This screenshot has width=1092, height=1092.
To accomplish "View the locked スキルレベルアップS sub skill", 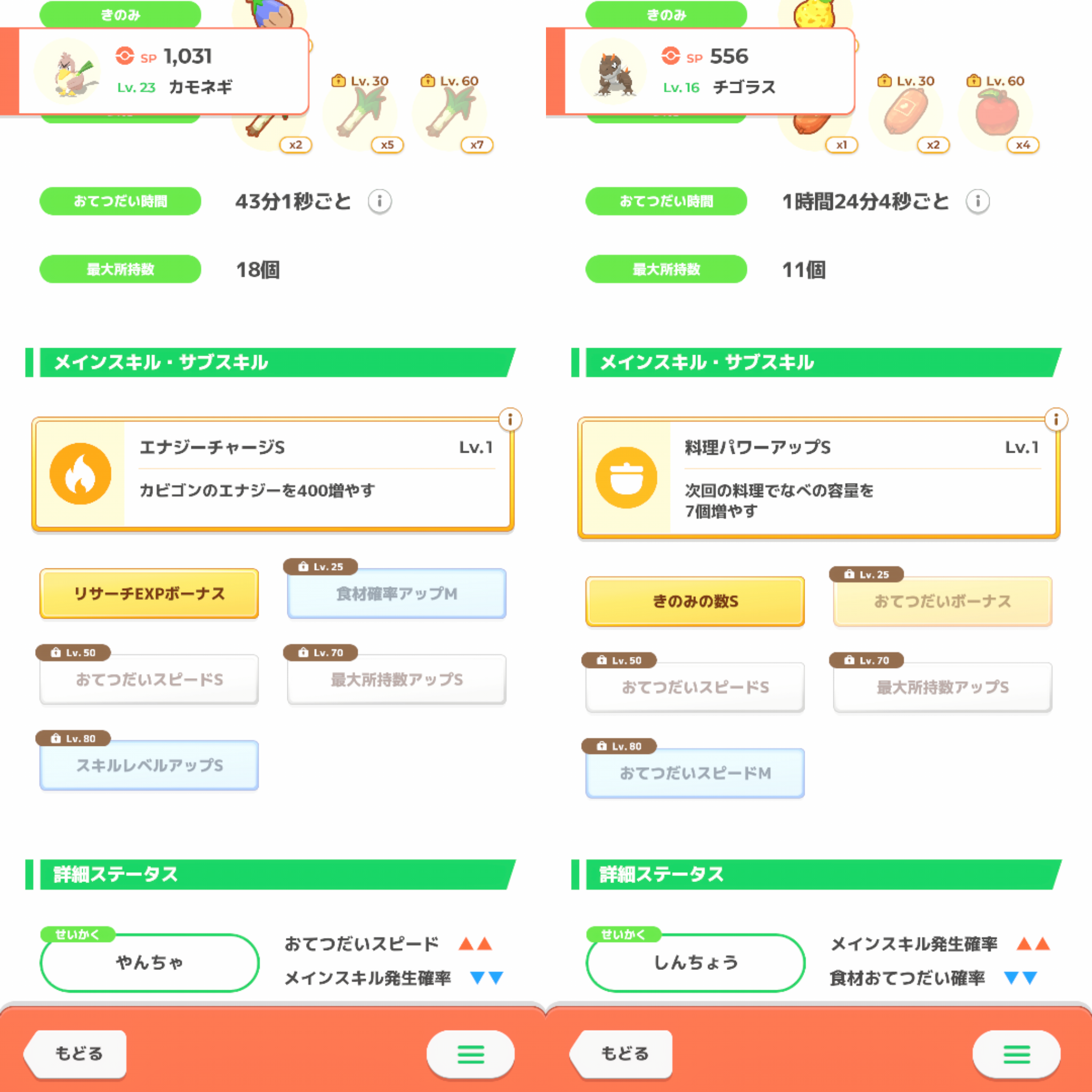I will click(x=149, y=765).
